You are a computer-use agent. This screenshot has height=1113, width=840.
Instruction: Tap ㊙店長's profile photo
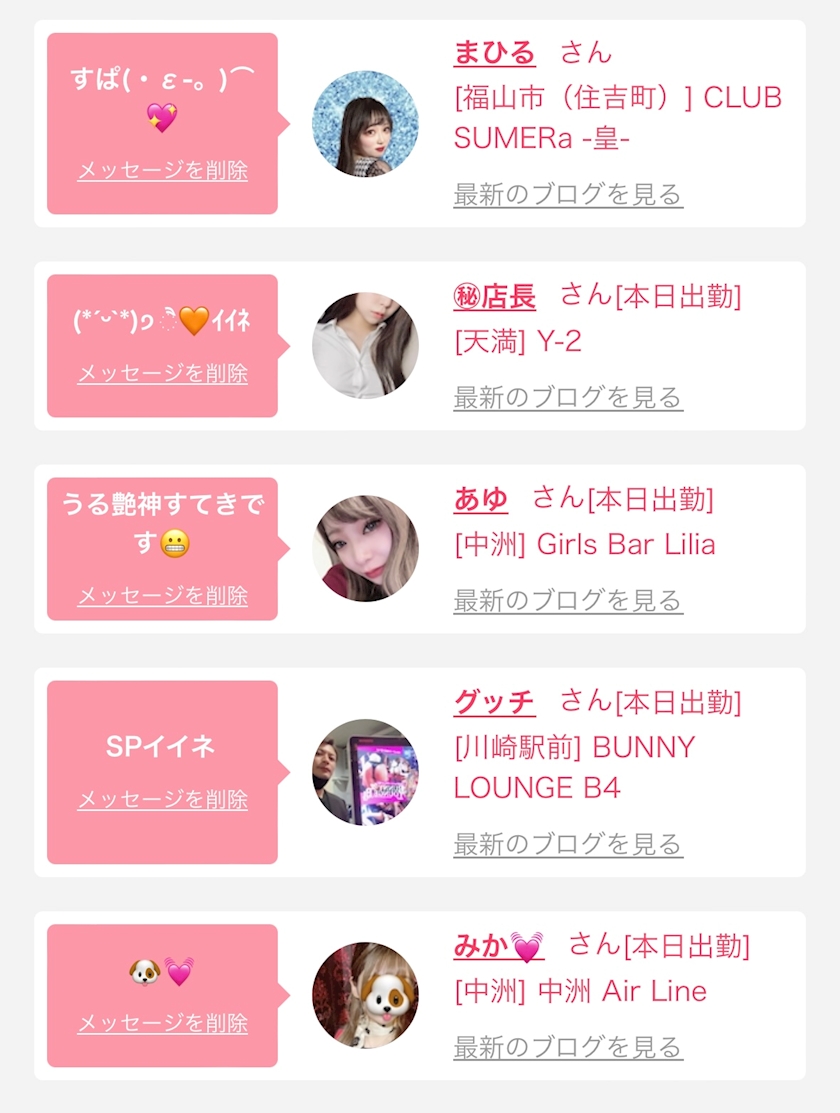click(x=365, y=346)
